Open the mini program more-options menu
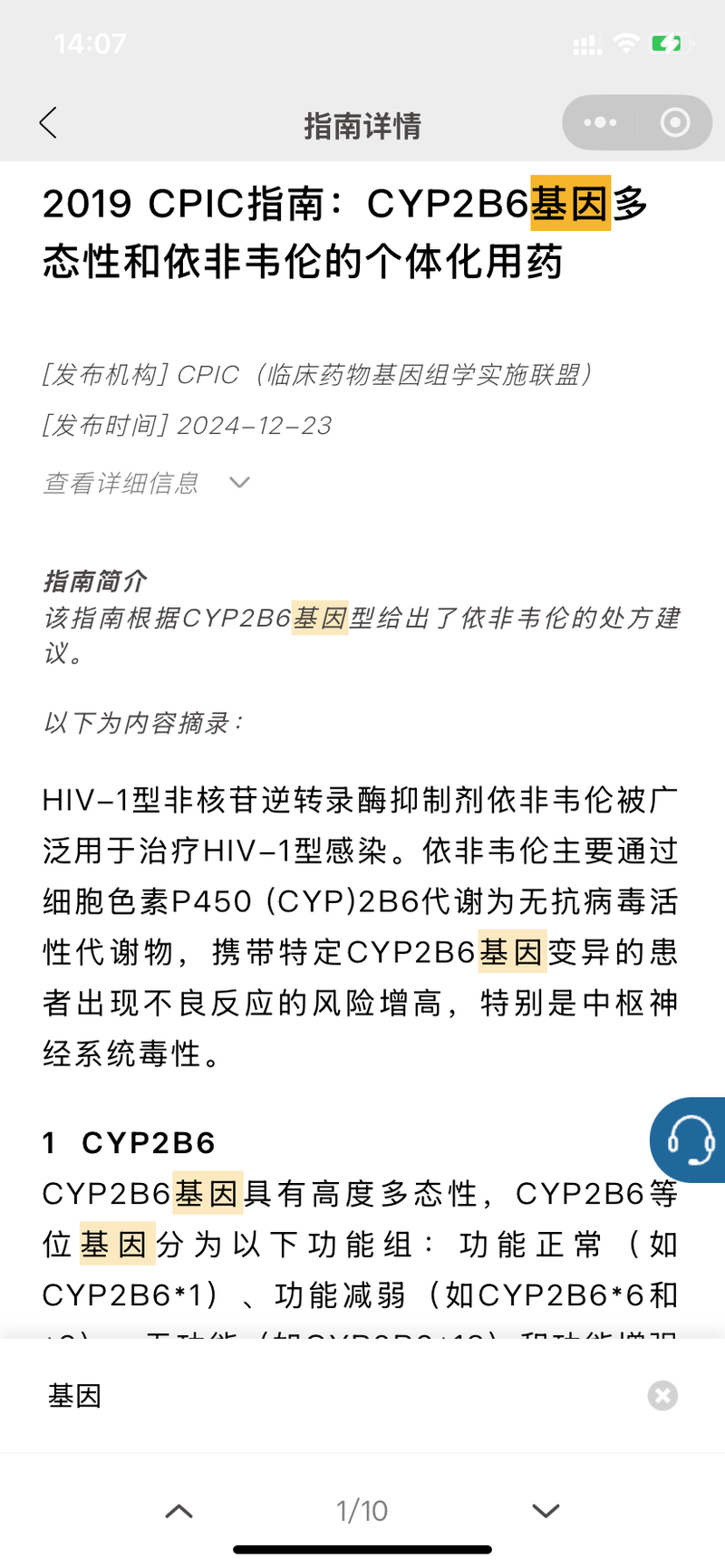 coord(600,123)
